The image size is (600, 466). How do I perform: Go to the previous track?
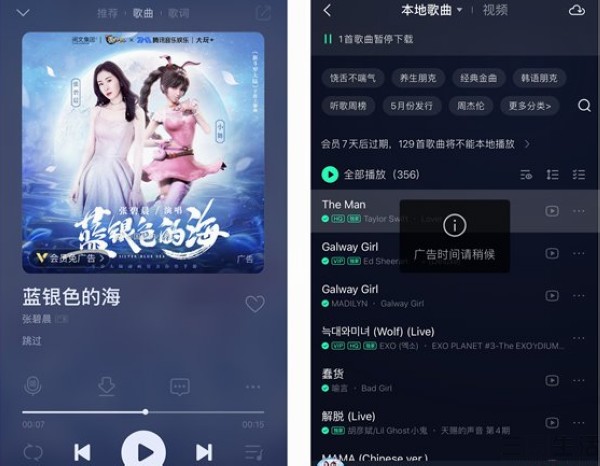click(83, 452)
